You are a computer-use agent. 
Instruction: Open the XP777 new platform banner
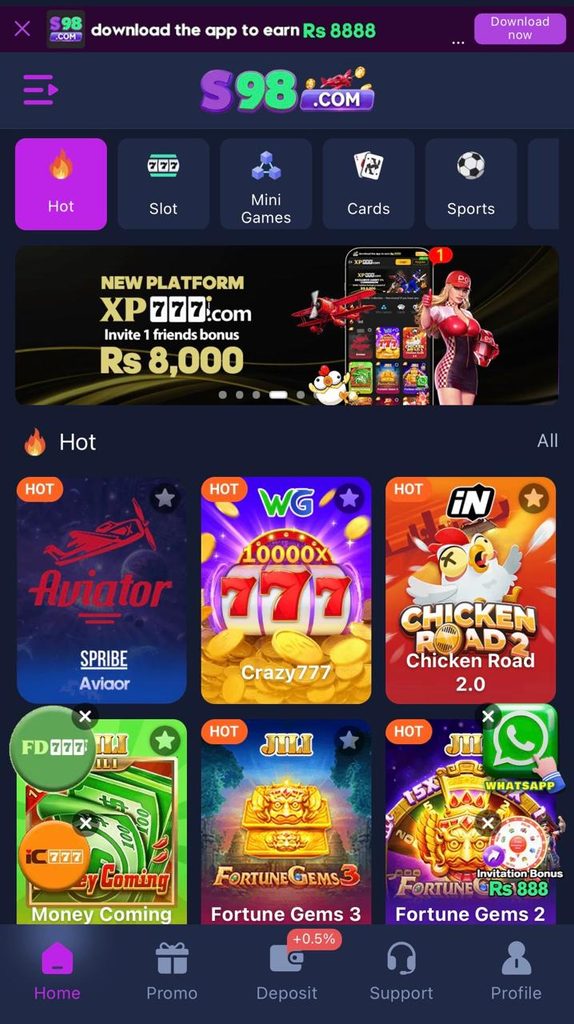pyautogui.click(x=287, y=325)
